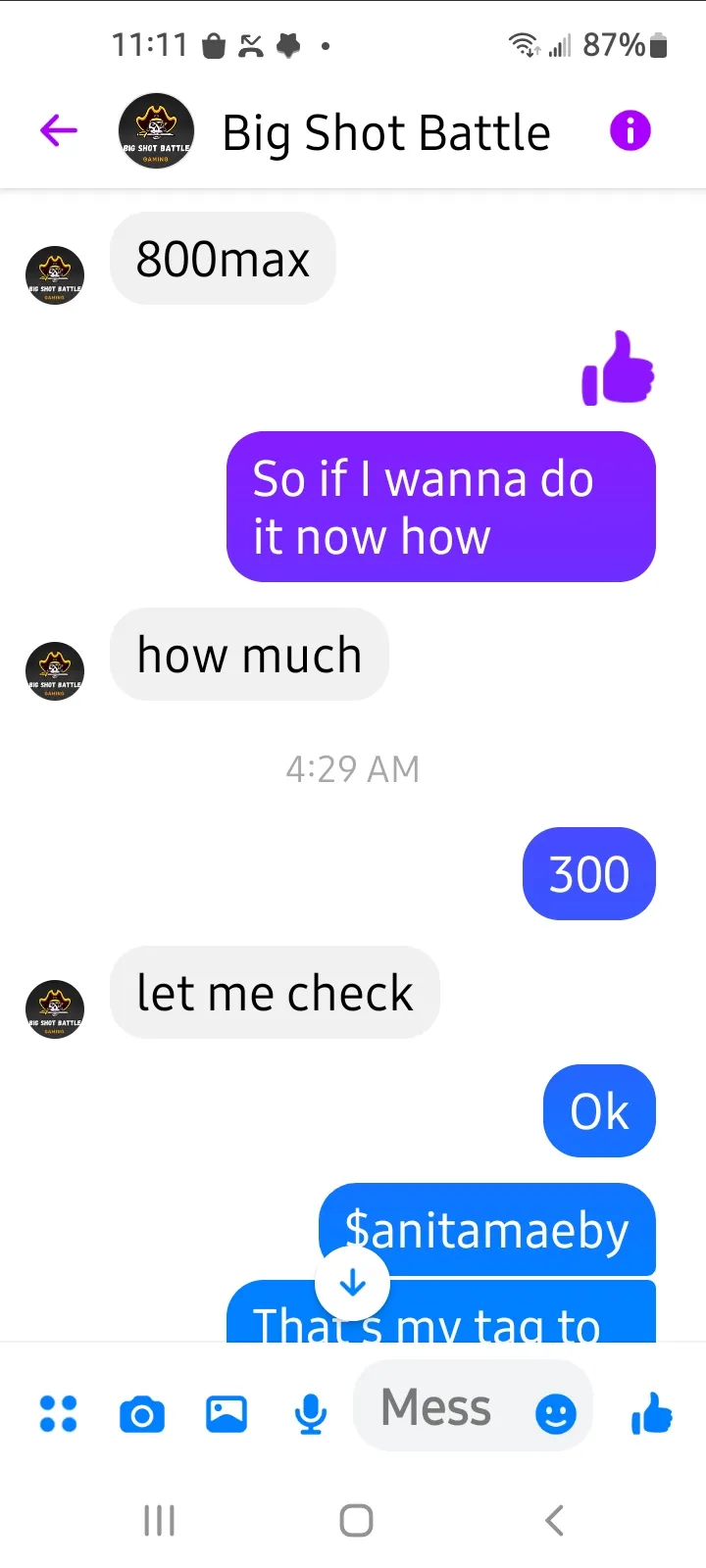Open the camera to take a photo
The height and width of the screenshot is (1568, 706).
pos(142,1414)
